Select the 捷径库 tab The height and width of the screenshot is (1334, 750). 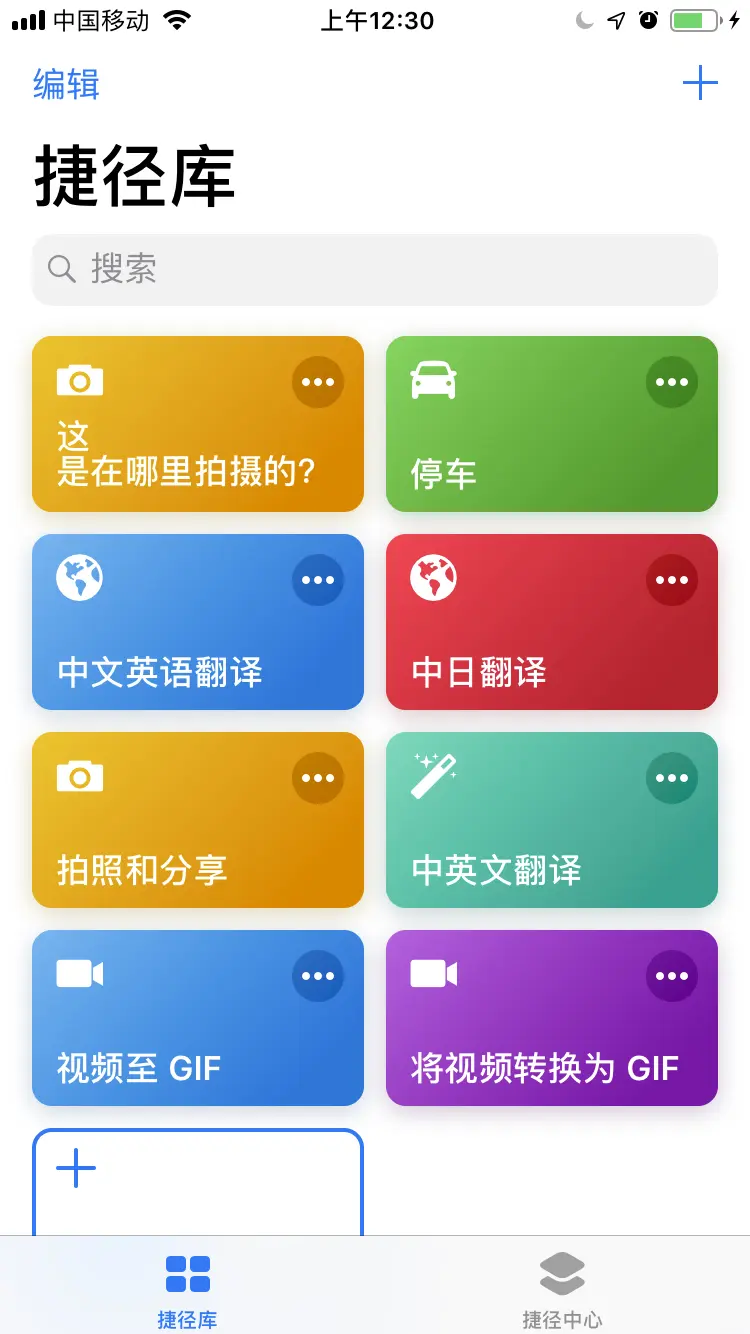point(187,1285)
